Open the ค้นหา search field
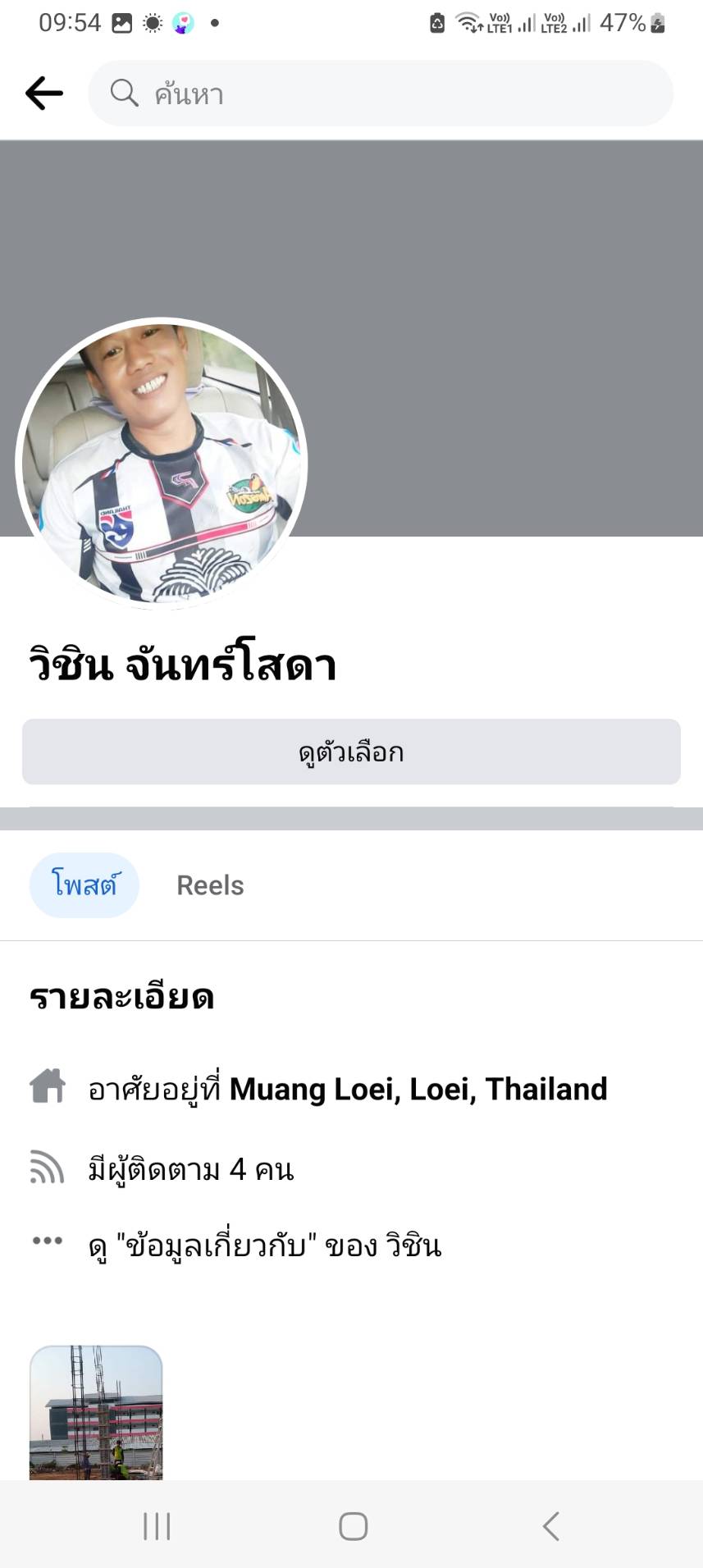 [x=381, y=94]
